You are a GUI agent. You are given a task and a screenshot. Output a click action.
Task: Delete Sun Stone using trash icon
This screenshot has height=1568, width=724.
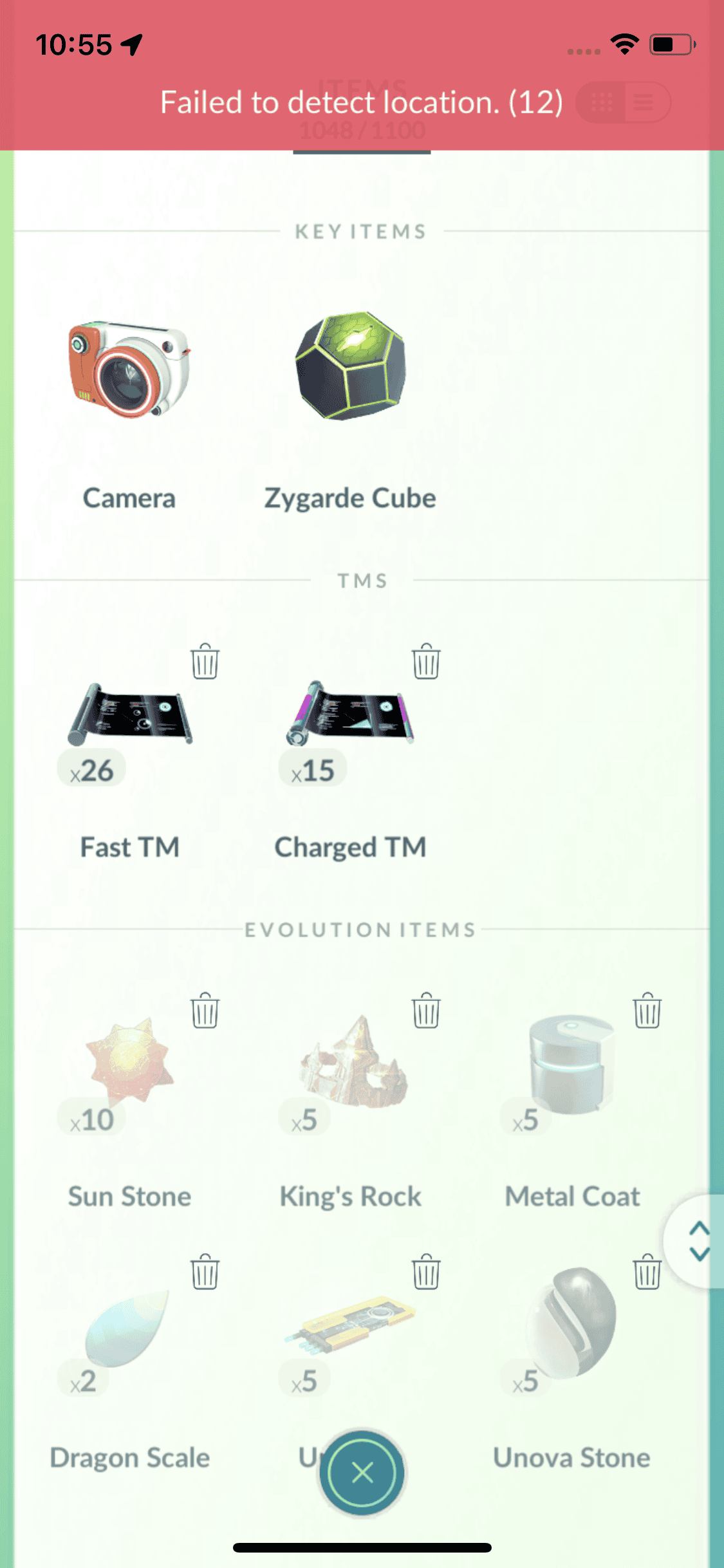click(205, 1011)
